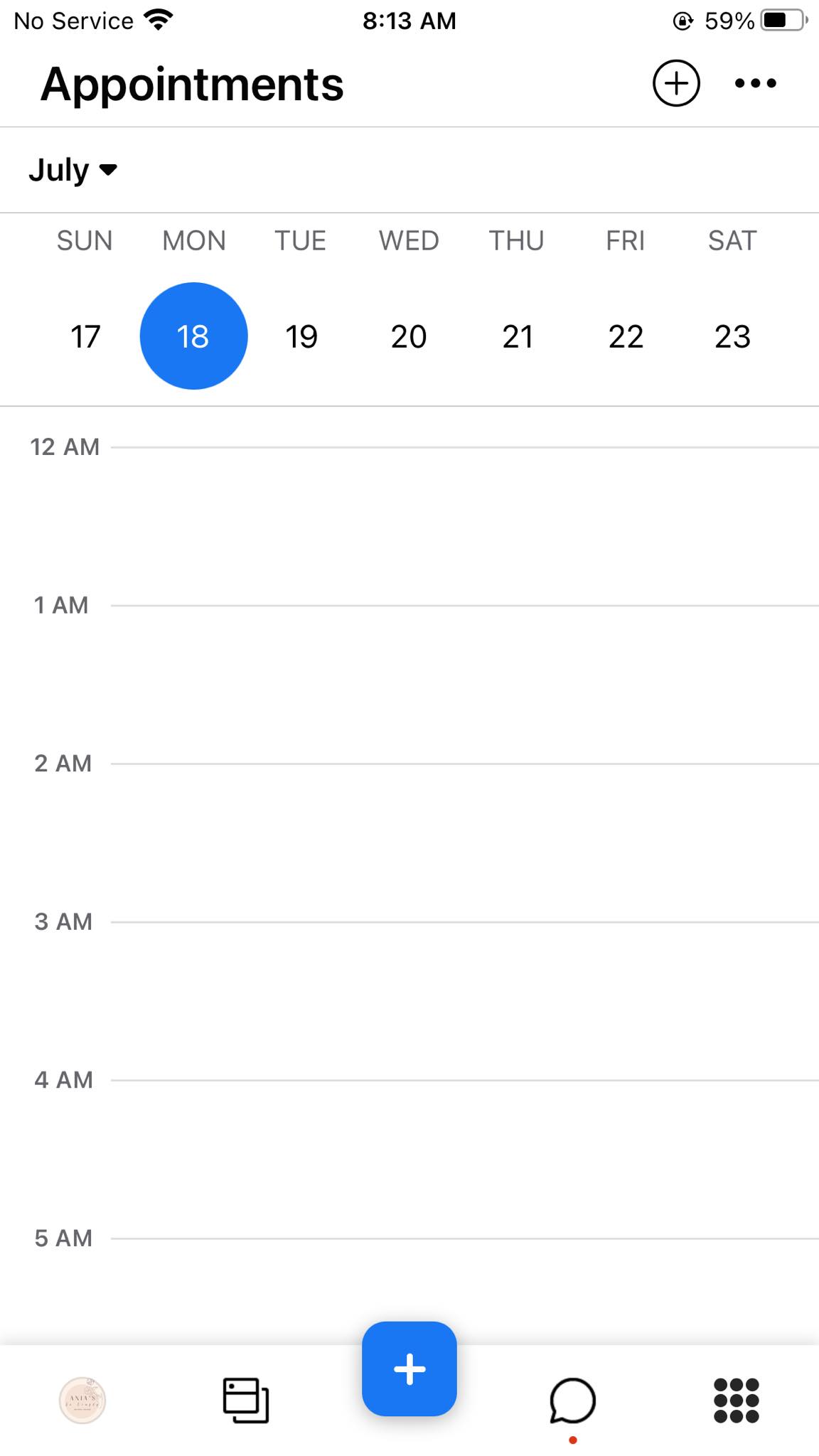The height and width of the screenshot is (1456, 819).
Task: Open the profile page tab
Action: coord(82,1401)
